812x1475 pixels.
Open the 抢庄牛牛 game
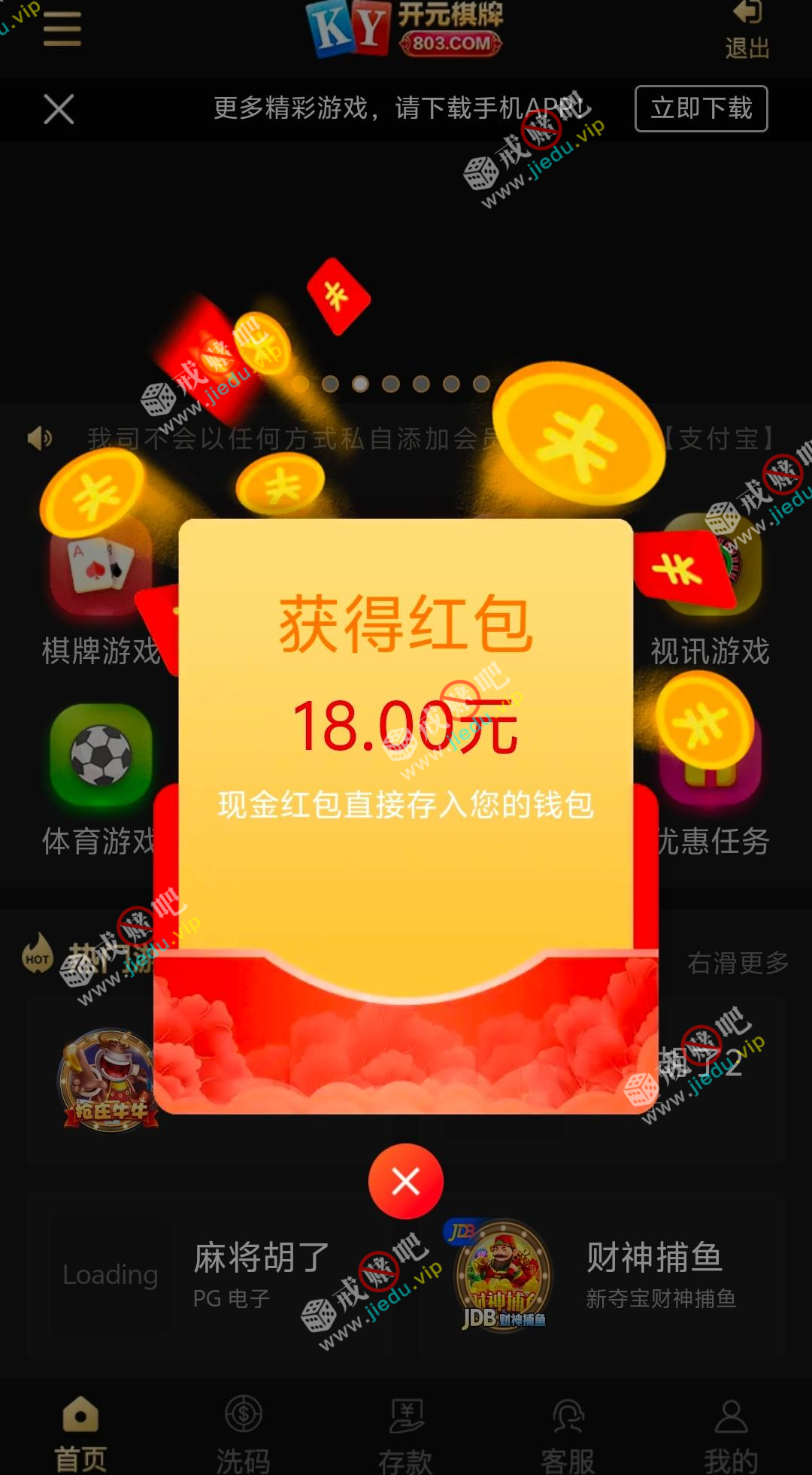pos(111,1081)
